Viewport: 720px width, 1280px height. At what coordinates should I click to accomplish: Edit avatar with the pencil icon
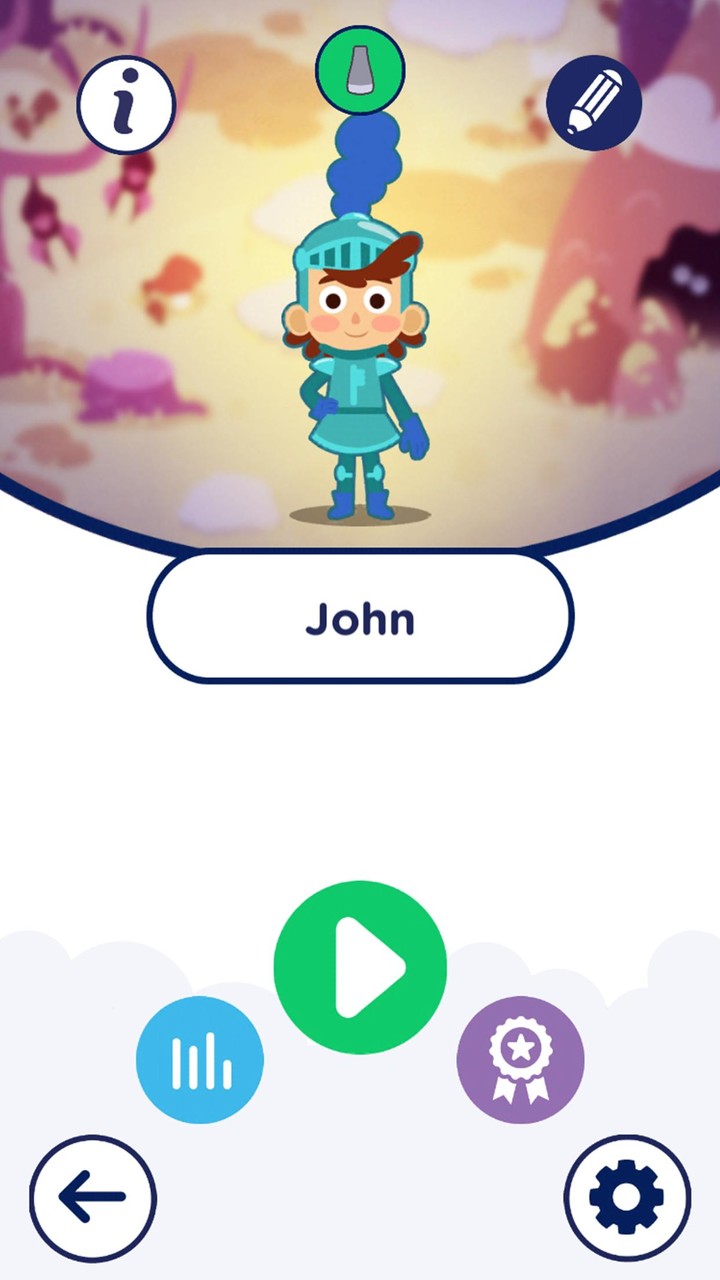594,102
